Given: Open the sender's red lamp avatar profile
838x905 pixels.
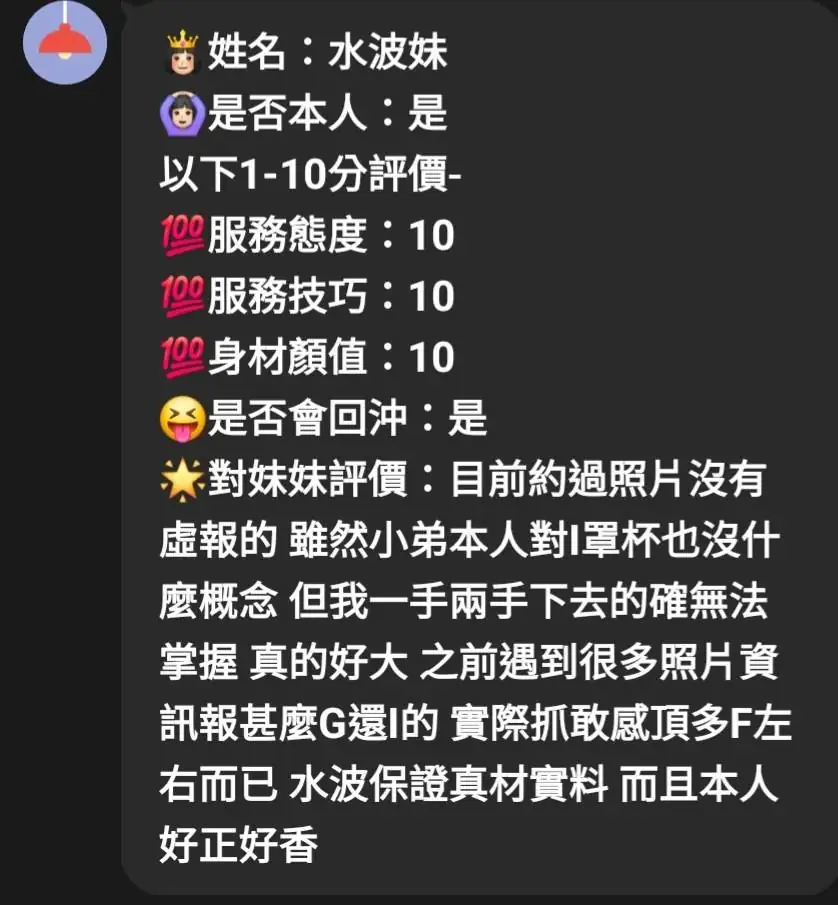Looking at the screenshot, I should (x=64, y=41).
